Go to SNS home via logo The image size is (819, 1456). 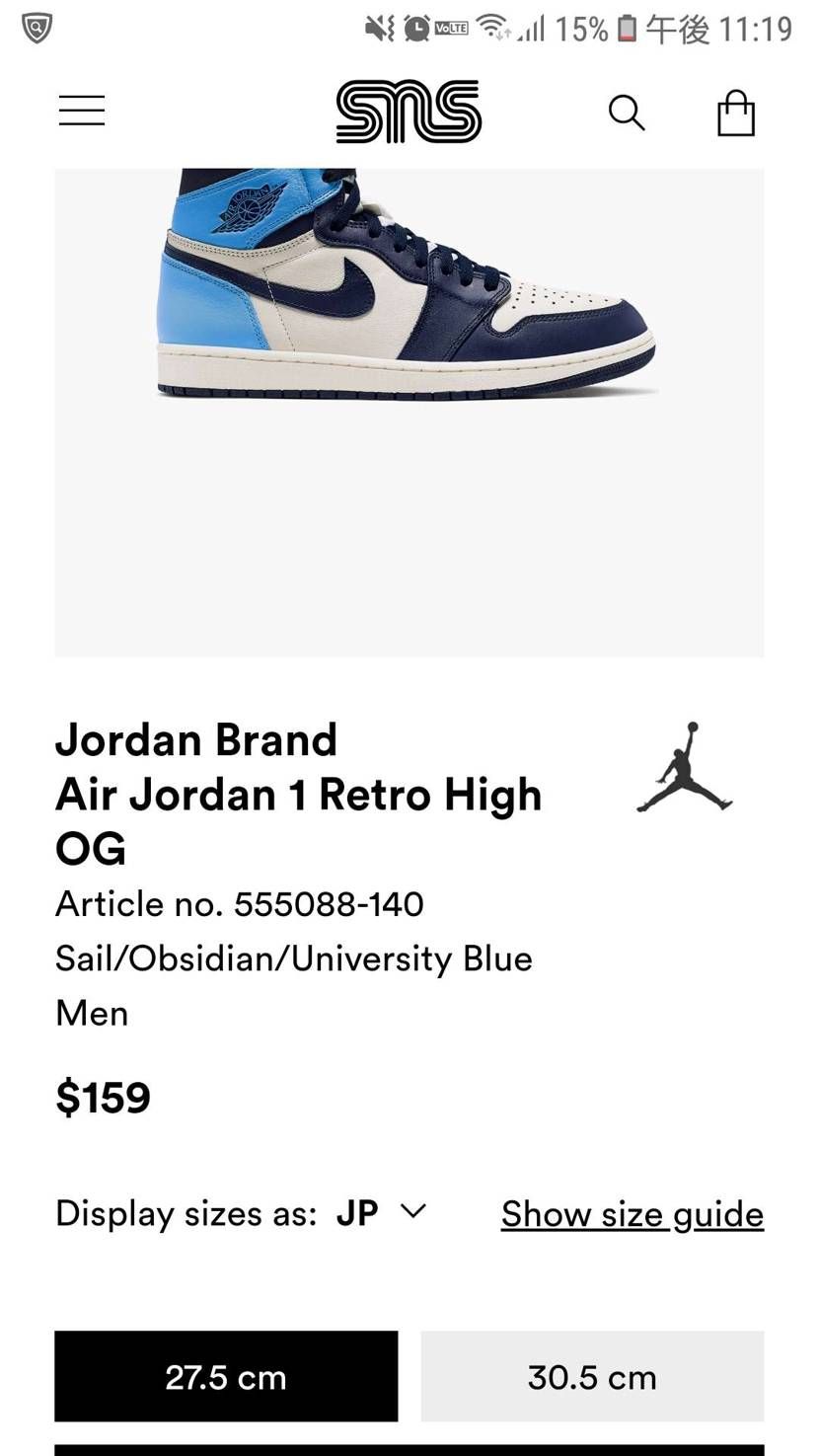click(x=409, y=112)
